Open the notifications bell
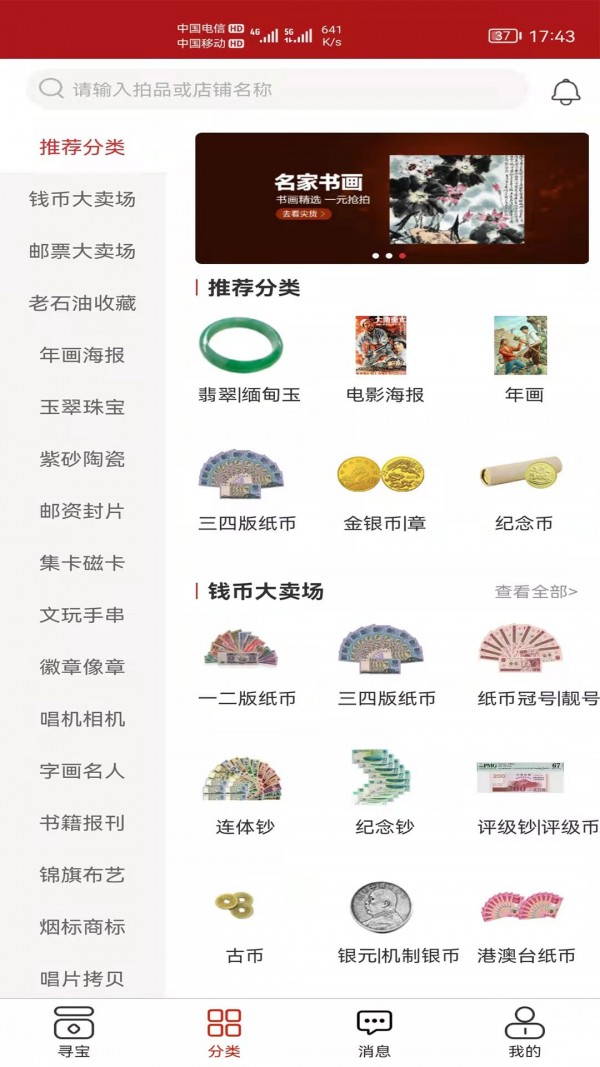600x1067 pixels. (566, 90)
